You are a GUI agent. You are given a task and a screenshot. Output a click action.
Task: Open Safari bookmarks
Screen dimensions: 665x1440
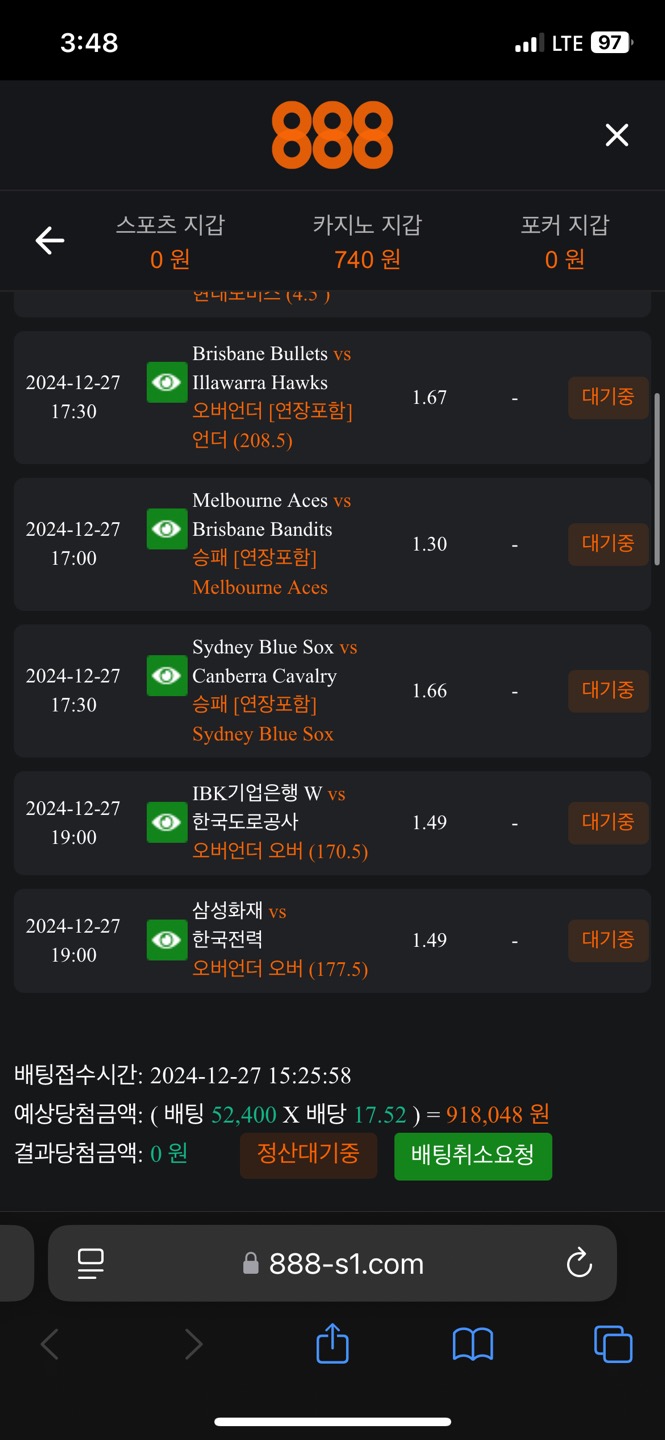[473, 1344]
